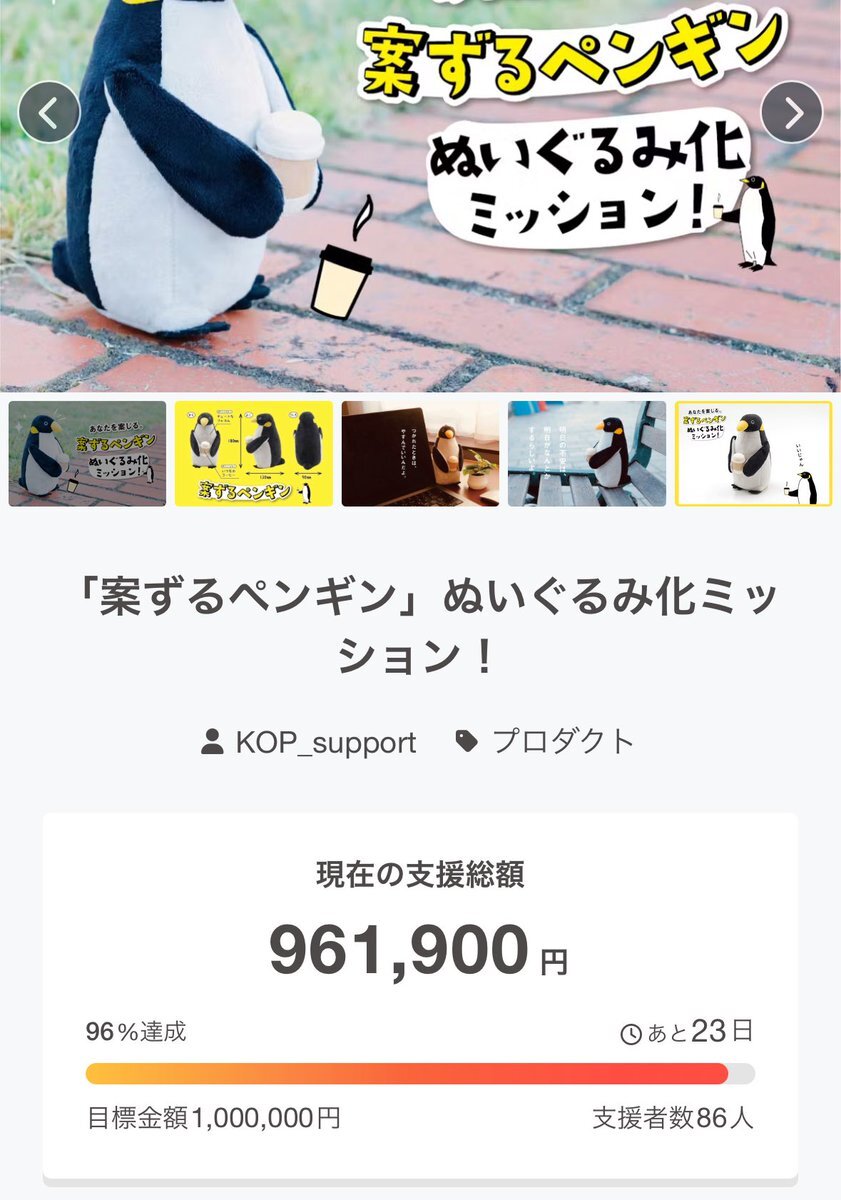Select the first thumbnail with penguin on bricks
This screenshot has width=841, height=1200.
pyautogui.click(x=87, y=454)
